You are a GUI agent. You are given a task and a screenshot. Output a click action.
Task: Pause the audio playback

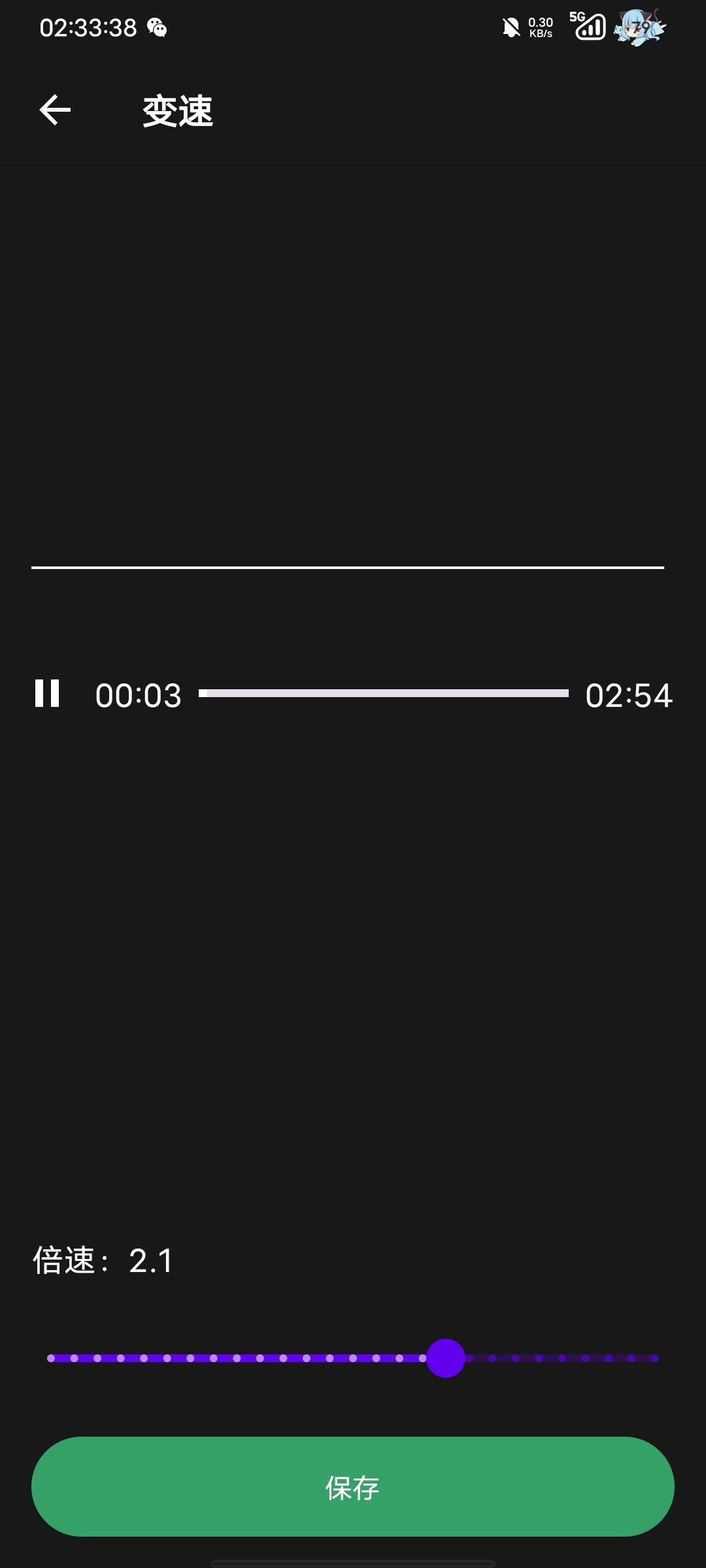[x=47, y=693]
